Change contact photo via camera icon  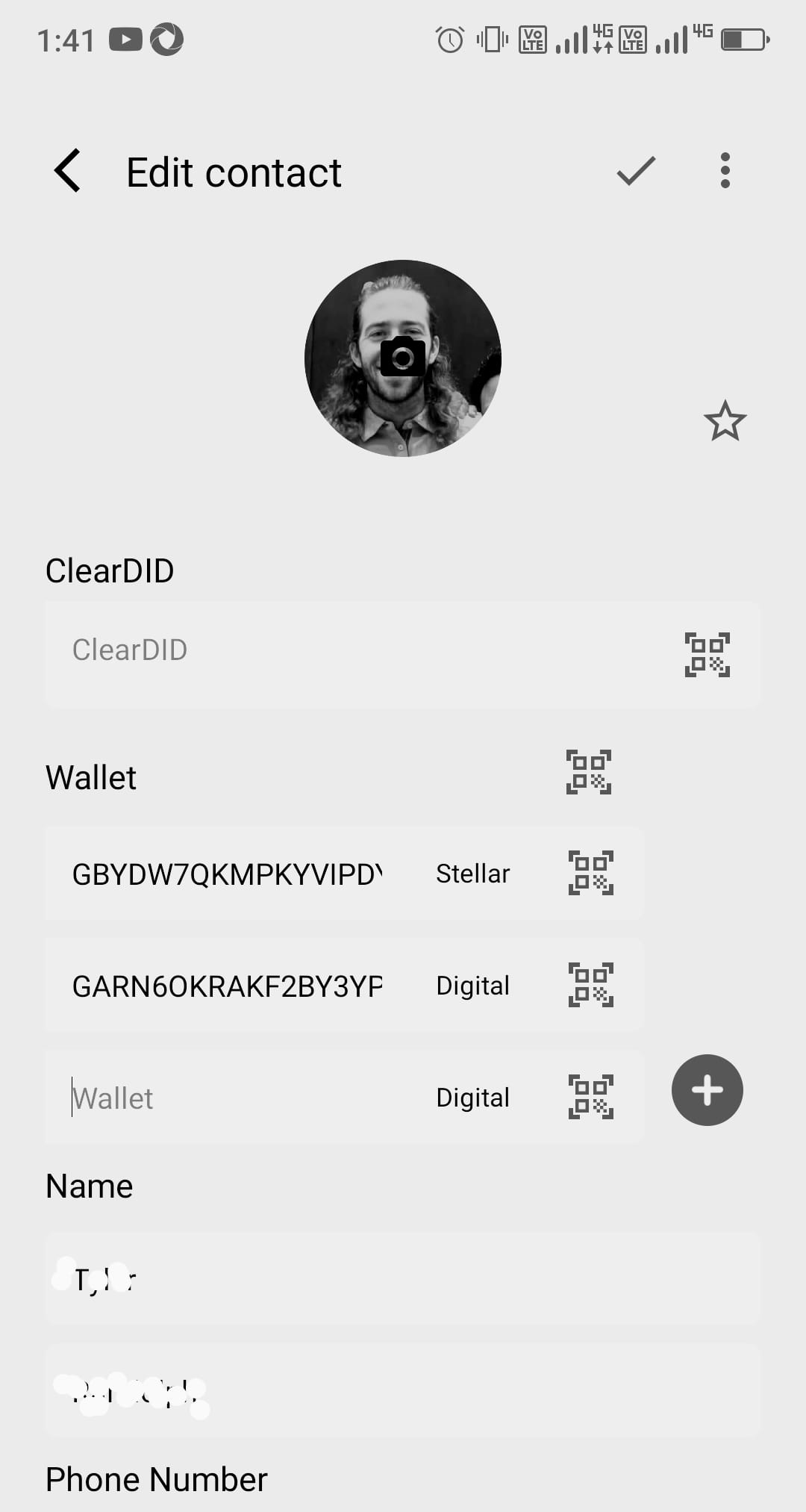(x=403, y=358)
